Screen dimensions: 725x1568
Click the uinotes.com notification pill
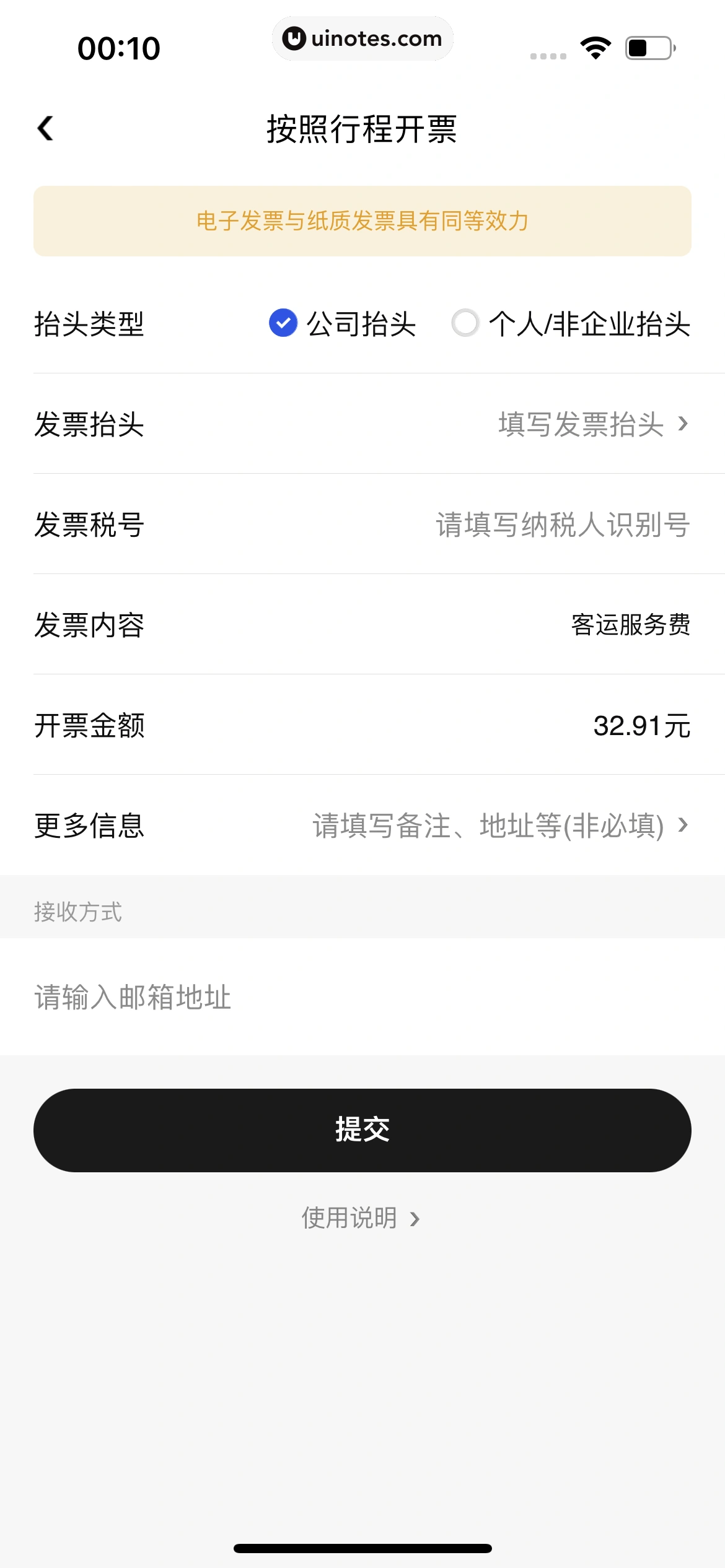[362, 38]
